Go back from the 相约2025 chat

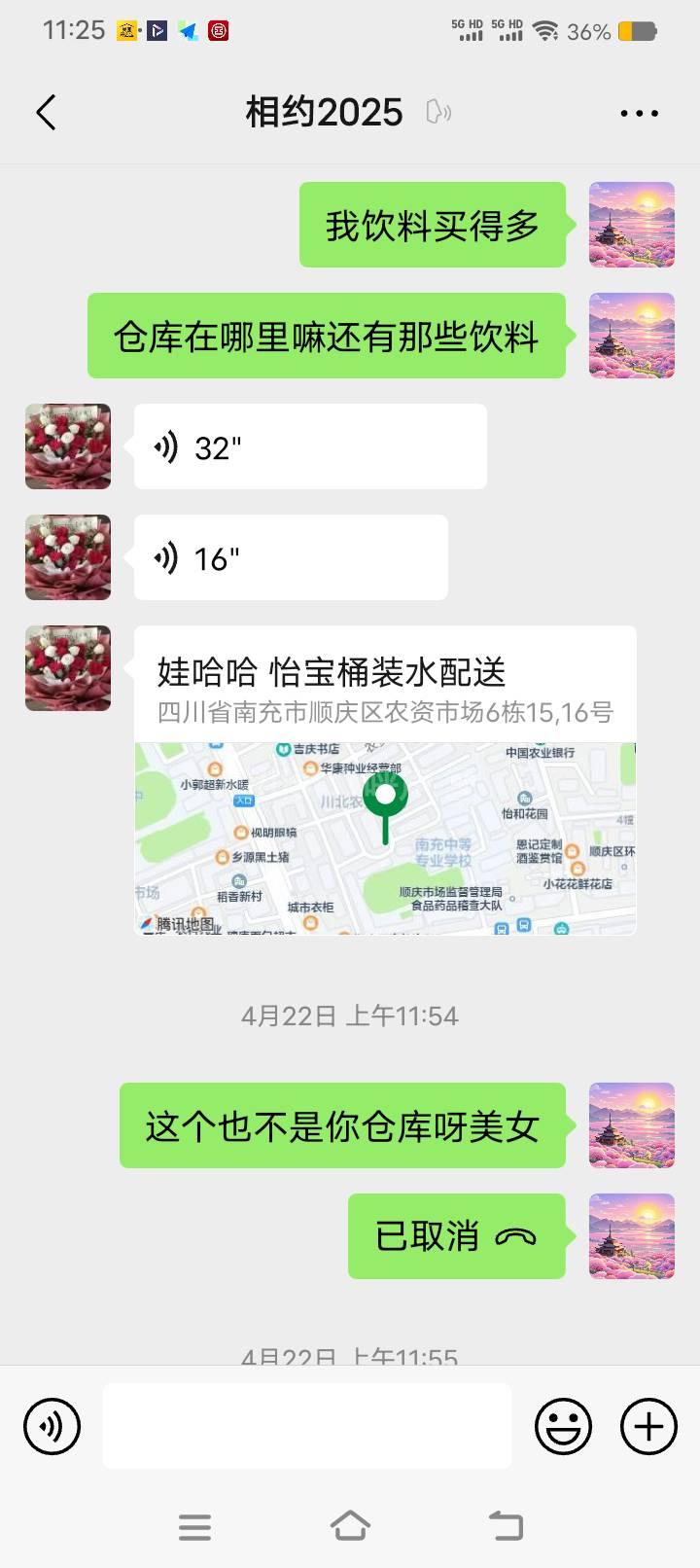coord(46,113)
